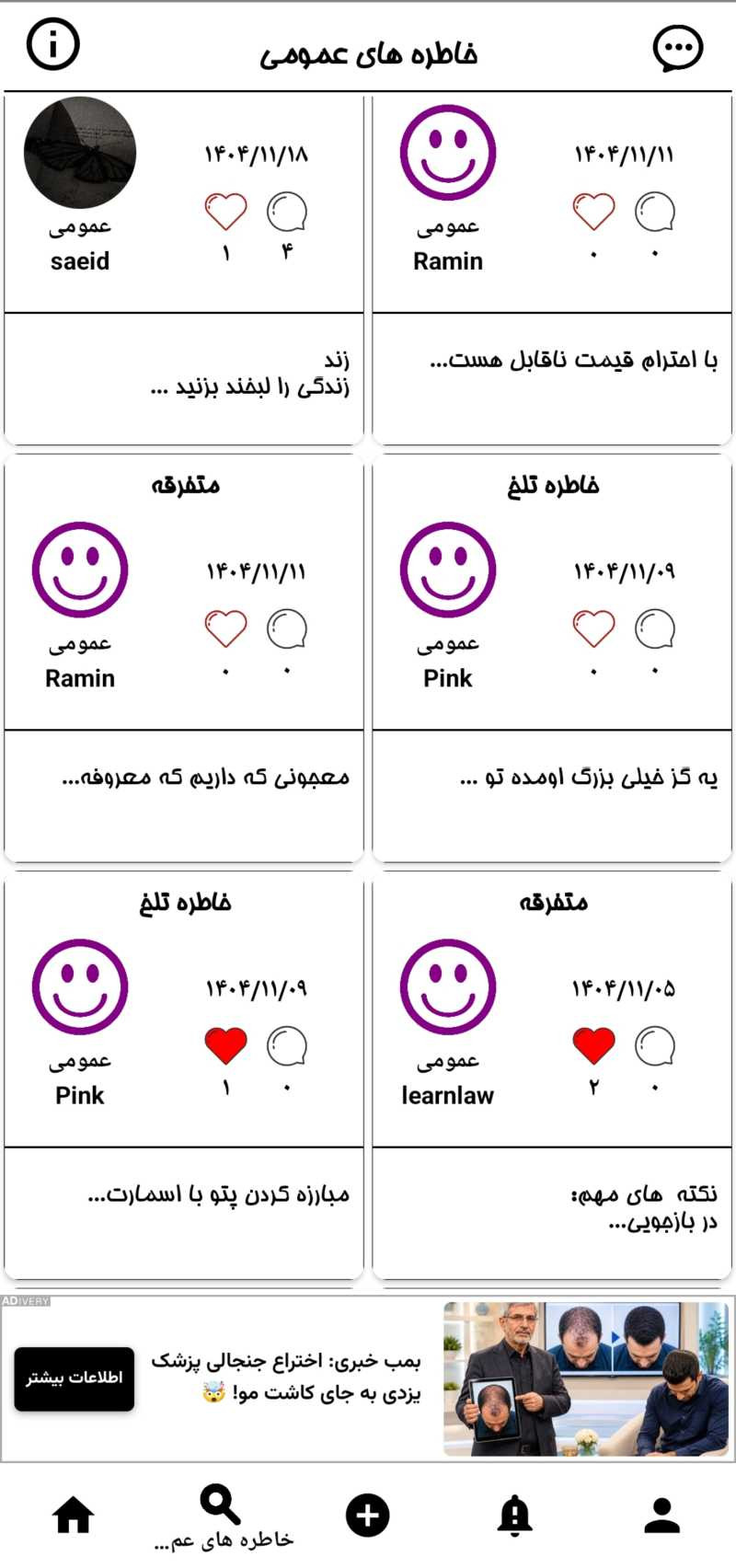Switch to the profile tab
Screen dimensions: 736x1568
(x=661, y=1516)
